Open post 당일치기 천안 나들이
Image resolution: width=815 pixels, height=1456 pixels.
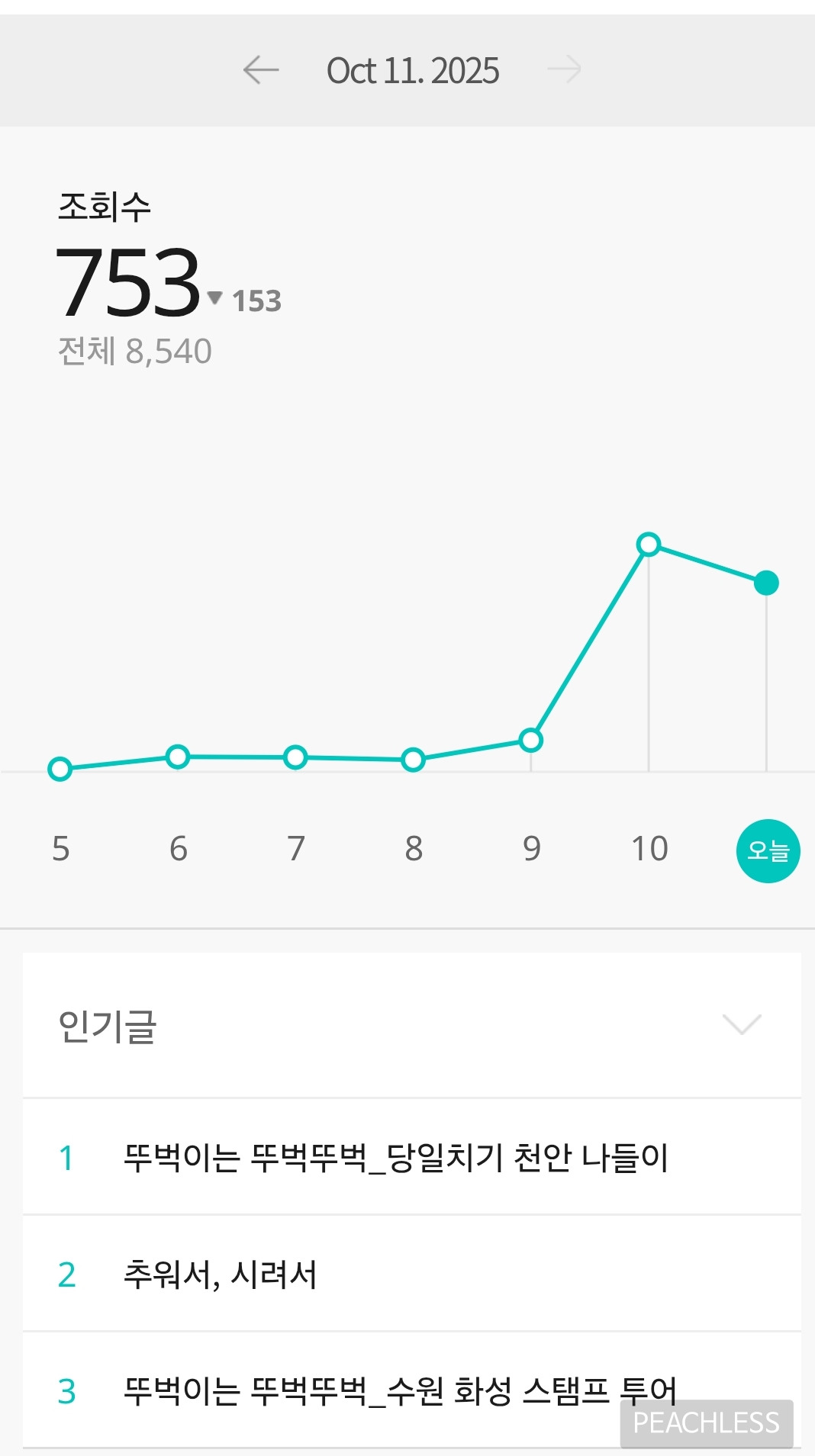pos(395,1158)
